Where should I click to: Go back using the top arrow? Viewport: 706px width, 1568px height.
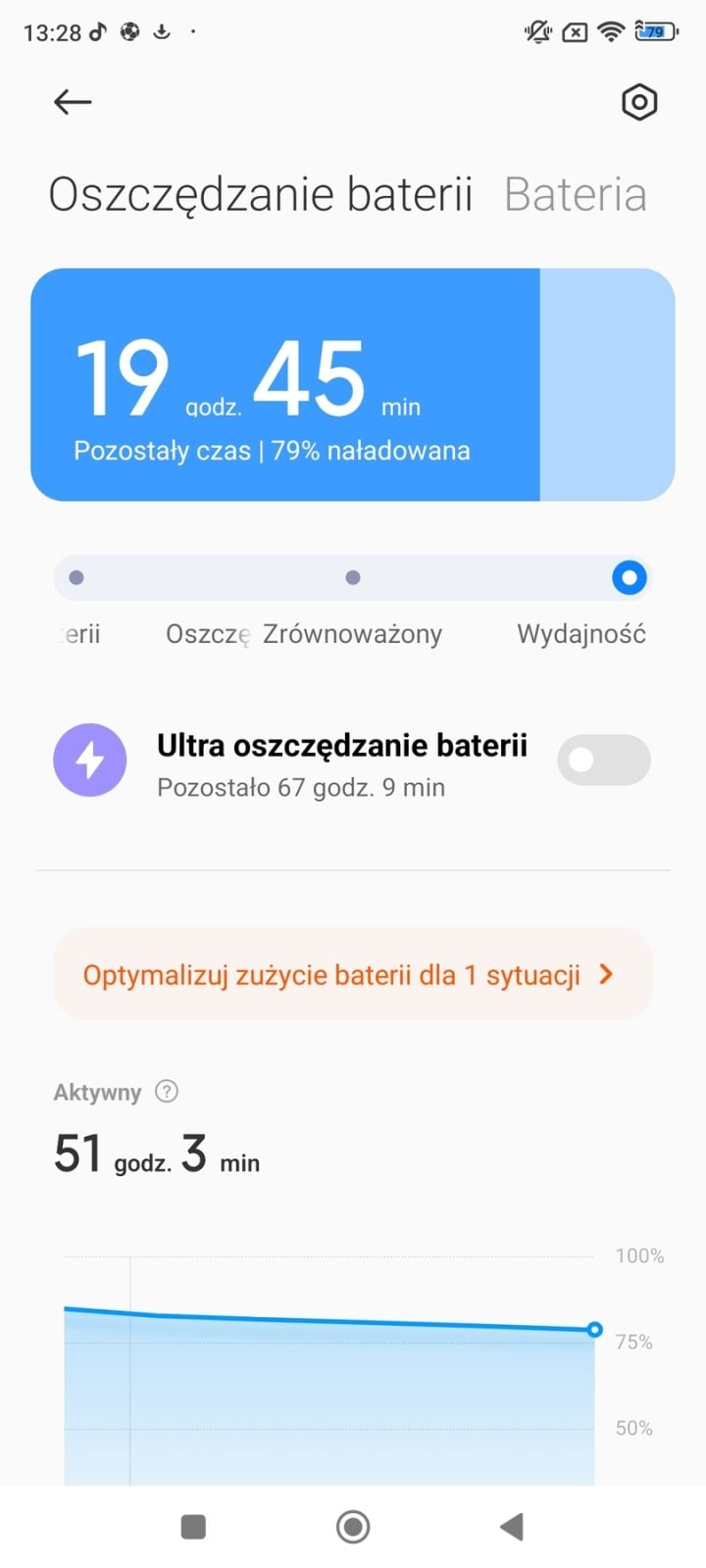coord(73,102)
